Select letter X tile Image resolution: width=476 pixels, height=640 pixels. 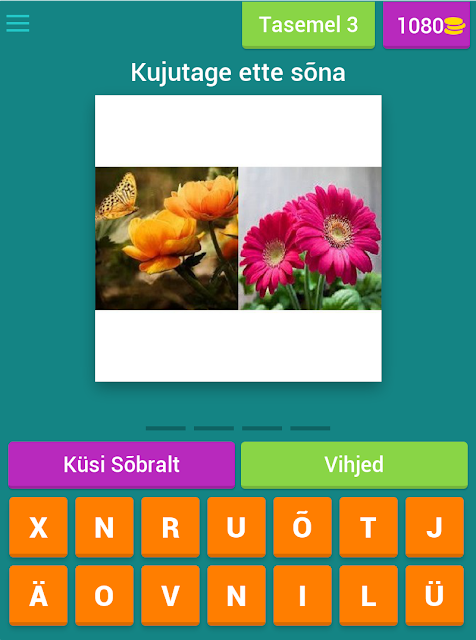click(x=38, y=527)
